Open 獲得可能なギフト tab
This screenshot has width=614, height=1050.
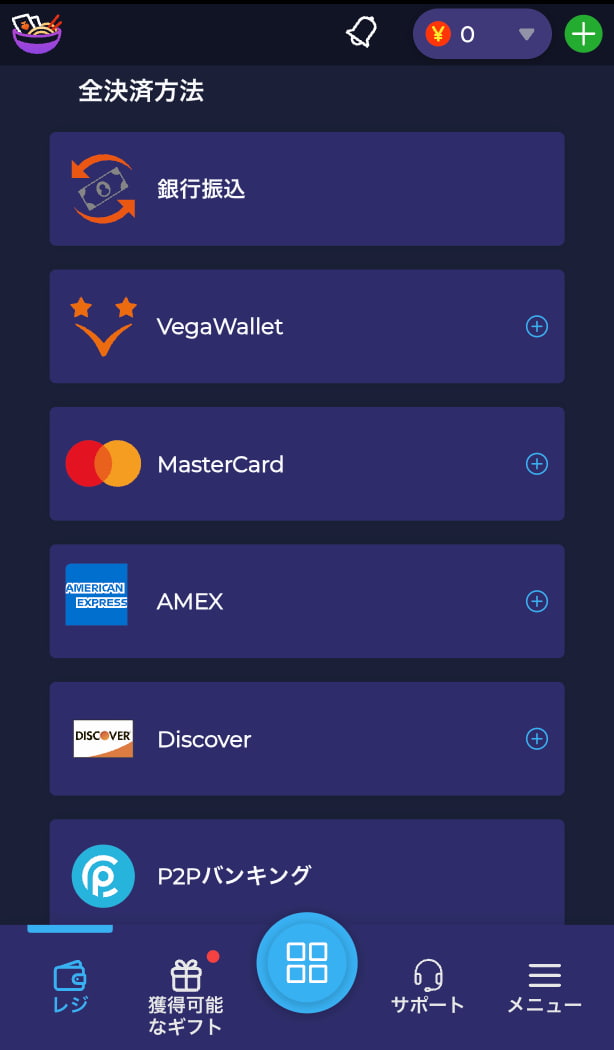(186, 996)
